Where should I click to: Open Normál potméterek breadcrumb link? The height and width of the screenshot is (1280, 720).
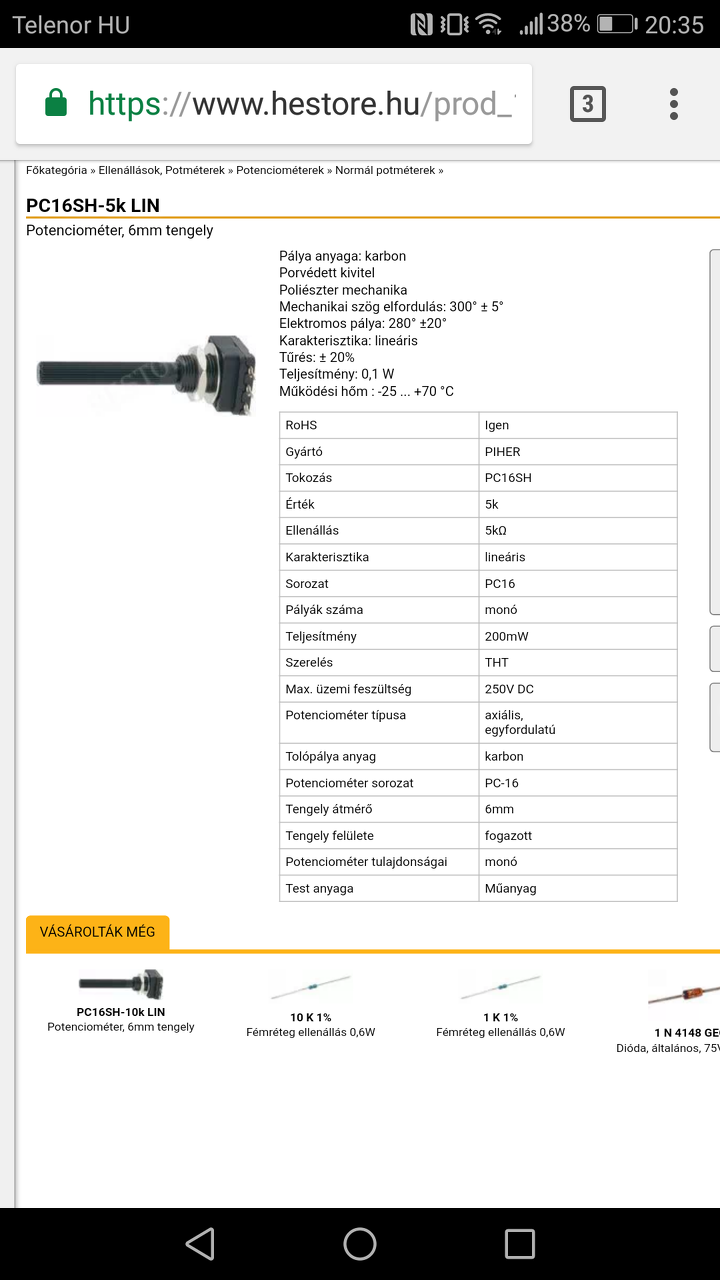385,171
